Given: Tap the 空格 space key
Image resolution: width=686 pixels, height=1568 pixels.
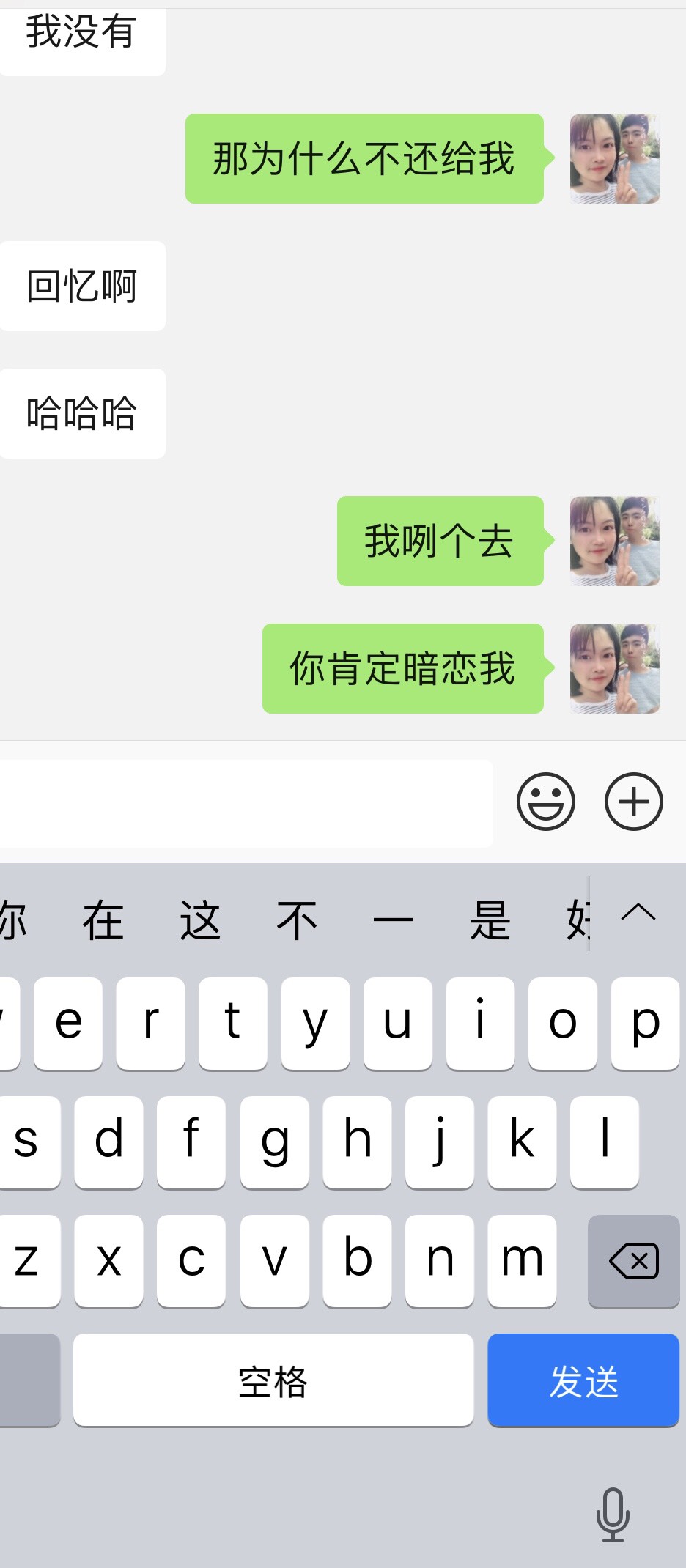Looking at the screenshot, I should [273, 1380].
